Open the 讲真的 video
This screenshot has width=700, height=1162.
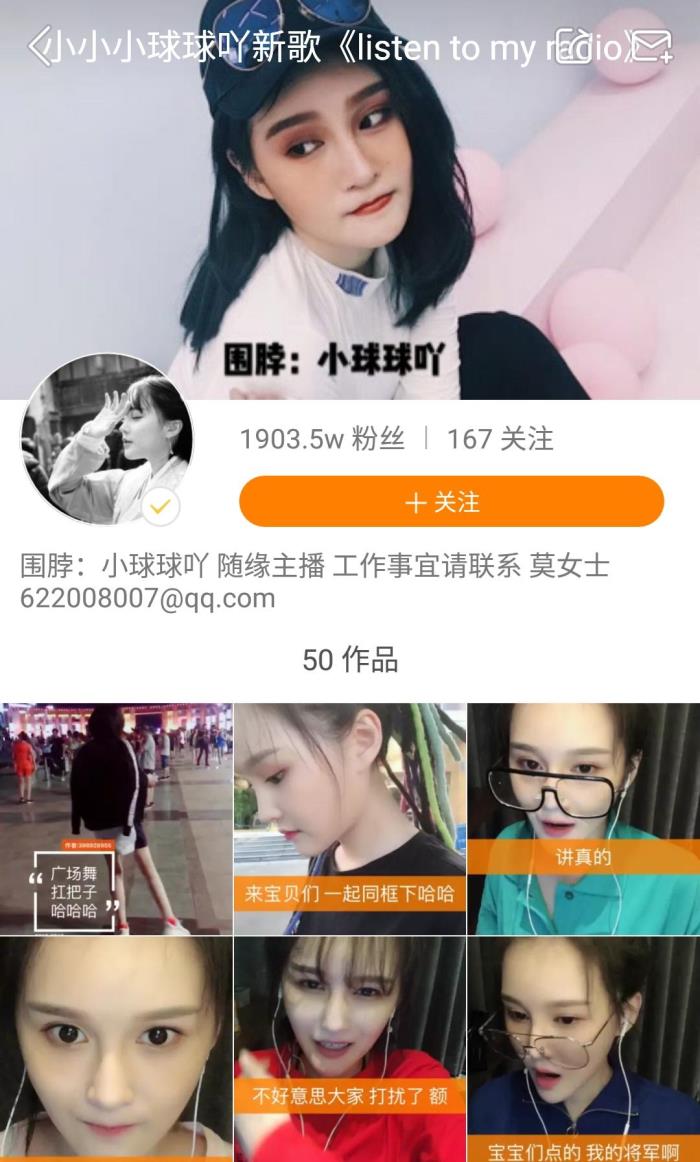point(584,819)
